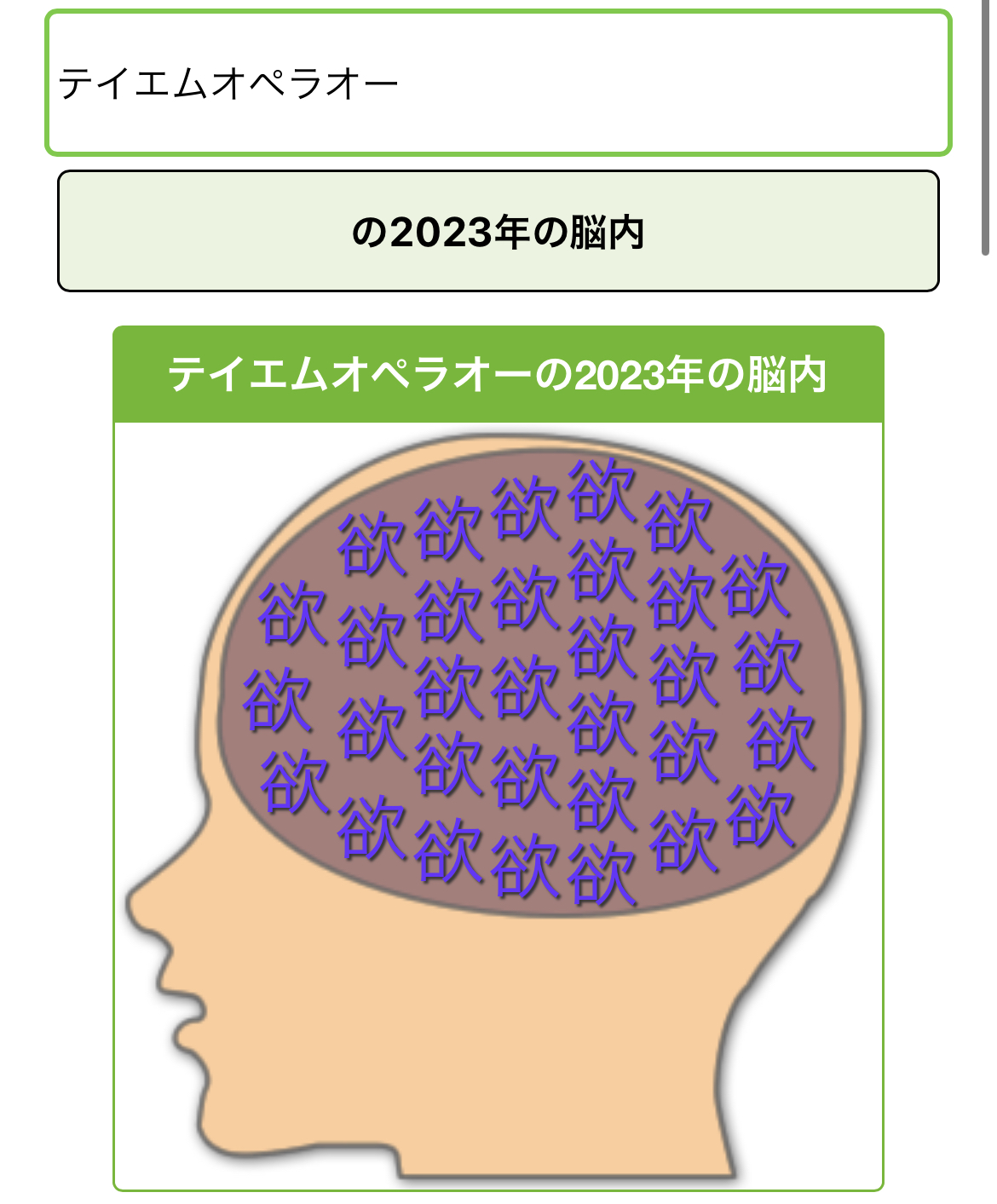
Task: Tap the の2023年の脳内 button
Action: tap(498, 232)
